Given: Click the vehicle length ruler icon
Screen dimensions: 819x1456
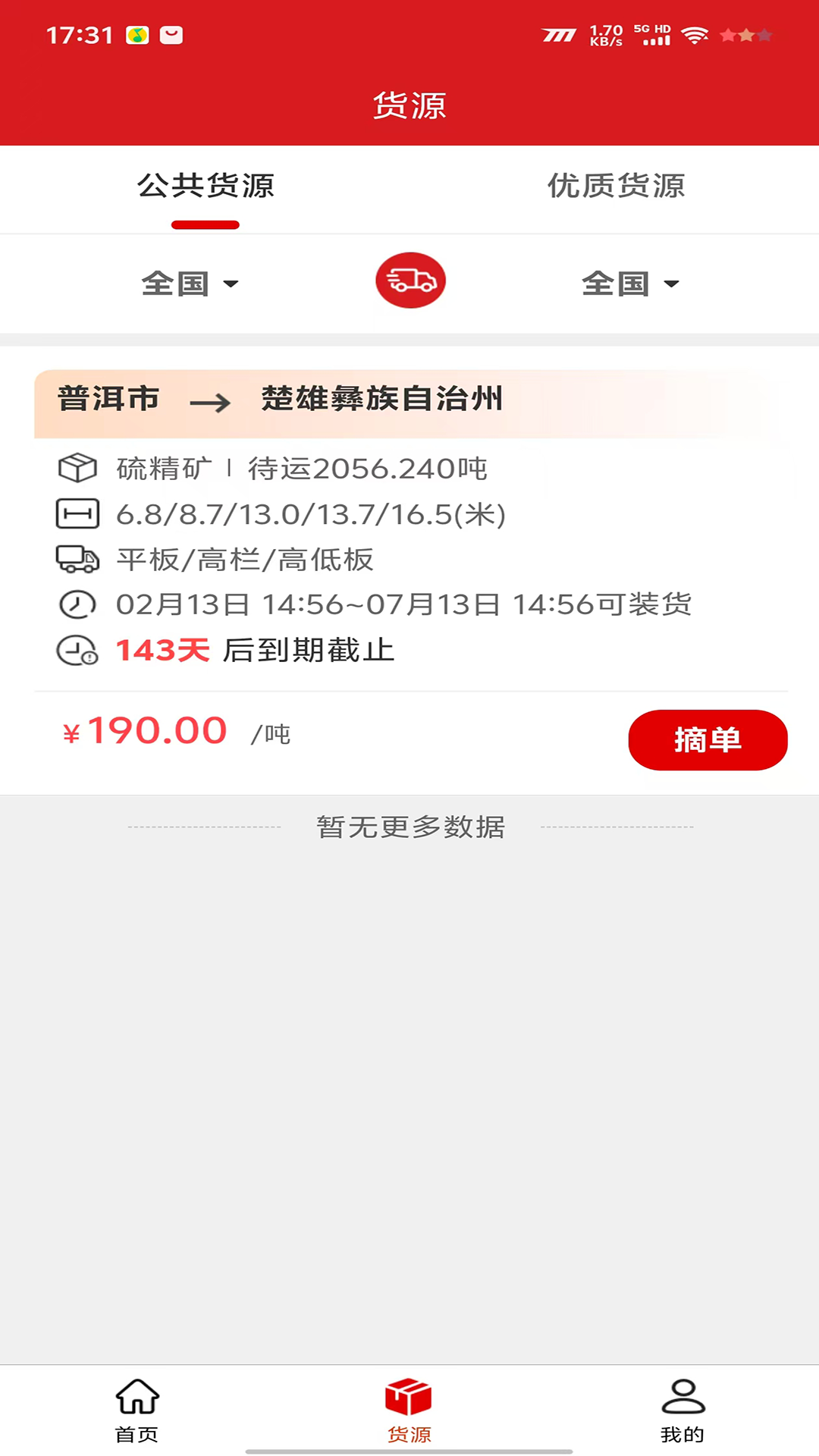Looking at the screenshot, I should 78,514.
